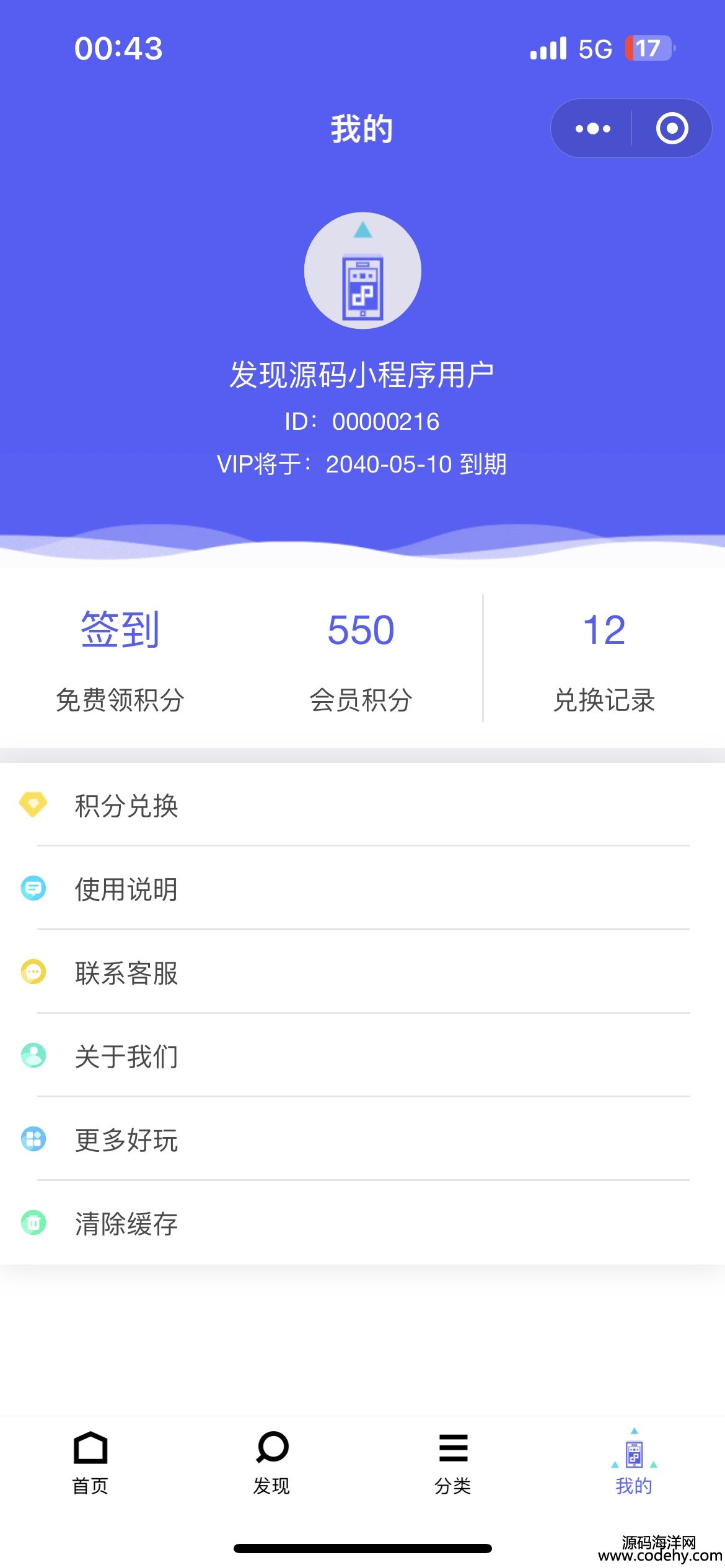Select 清除缓存 to clear cache
Image resolution: width=725 pixels, height=1568 pixels.
click(x=362, y=1223)
